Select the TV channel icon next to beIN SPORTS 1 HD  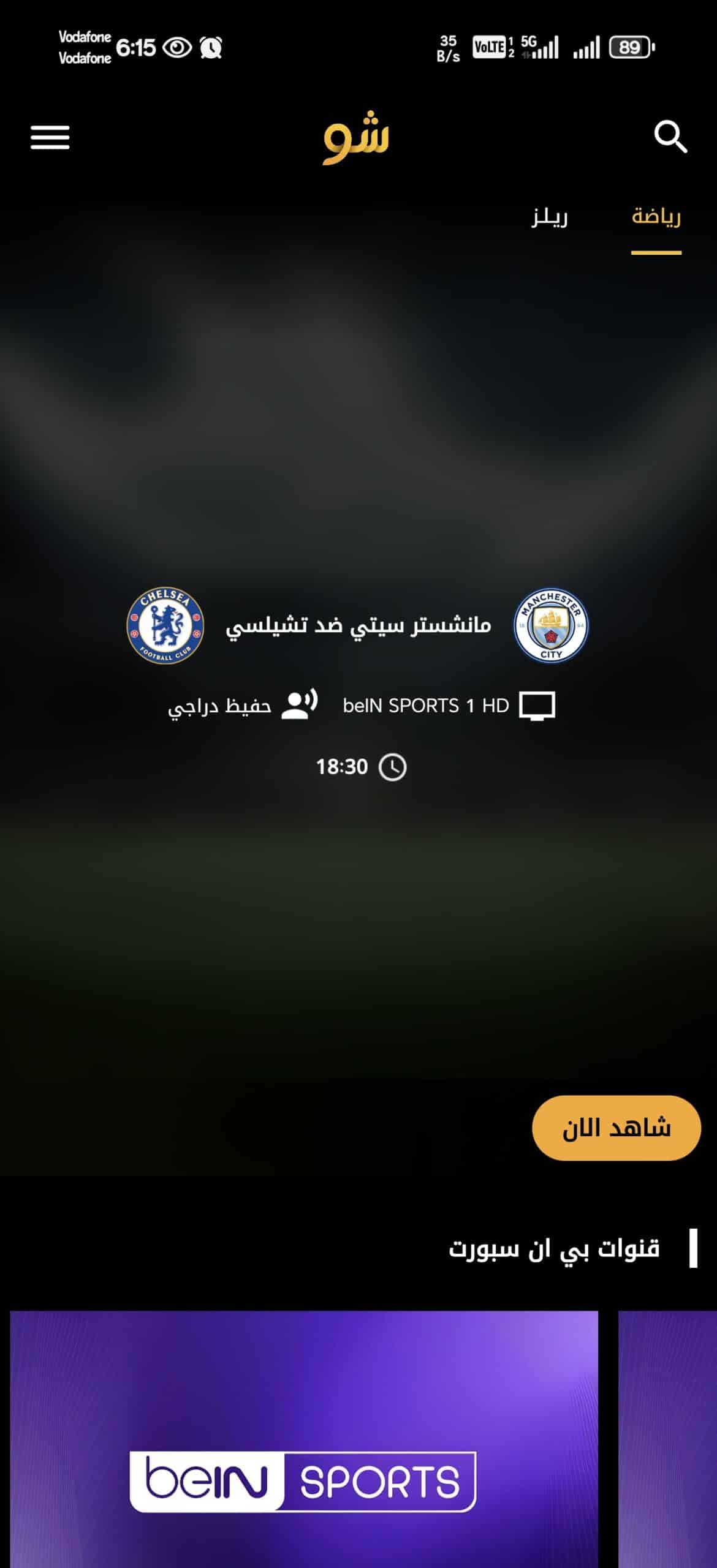[x=537, y=706]
